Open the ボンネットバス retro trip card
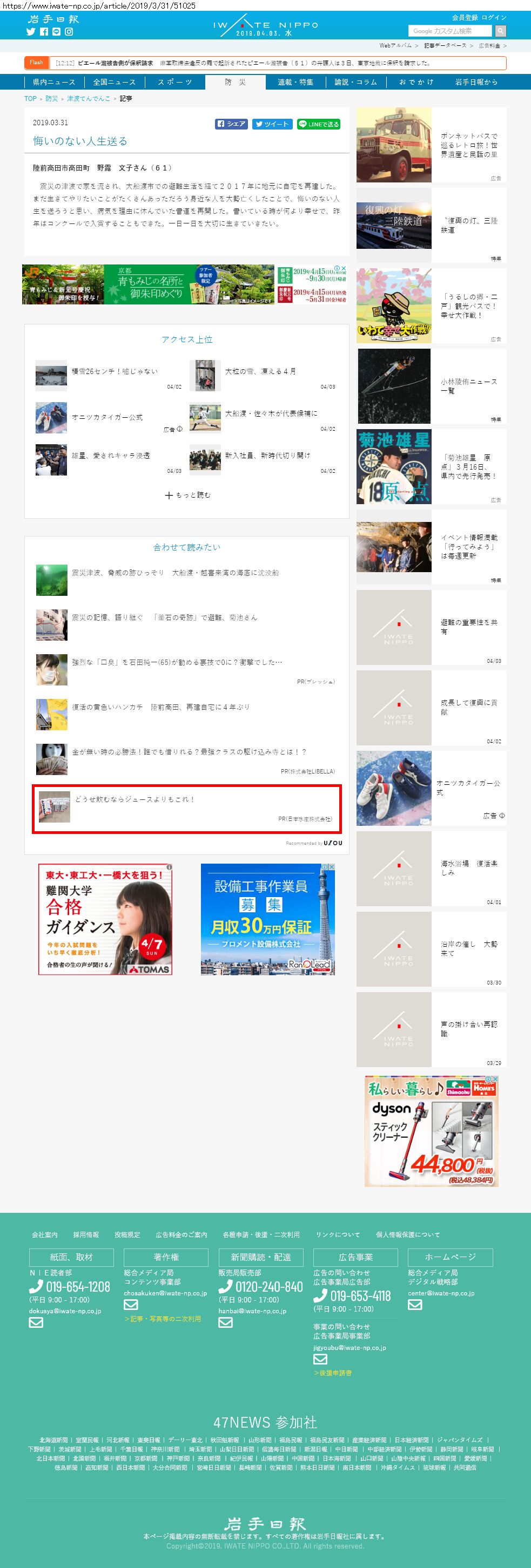The height and width of the screenshot is (1568, 531). (431, 146)
